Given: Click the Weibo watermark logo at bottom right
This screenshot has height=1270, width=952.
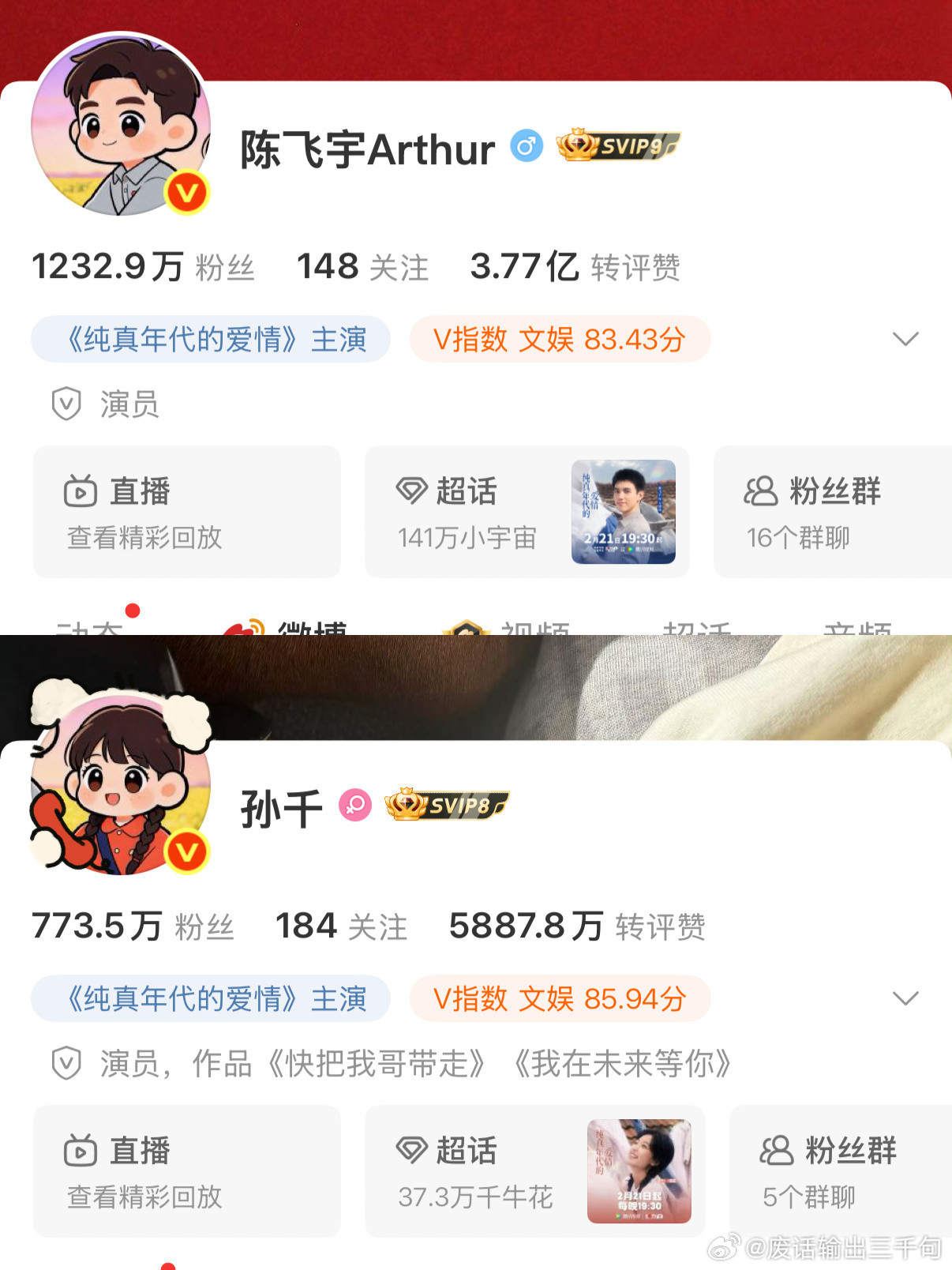Looking at the screenshot, I should click(x=722, y=1247).
